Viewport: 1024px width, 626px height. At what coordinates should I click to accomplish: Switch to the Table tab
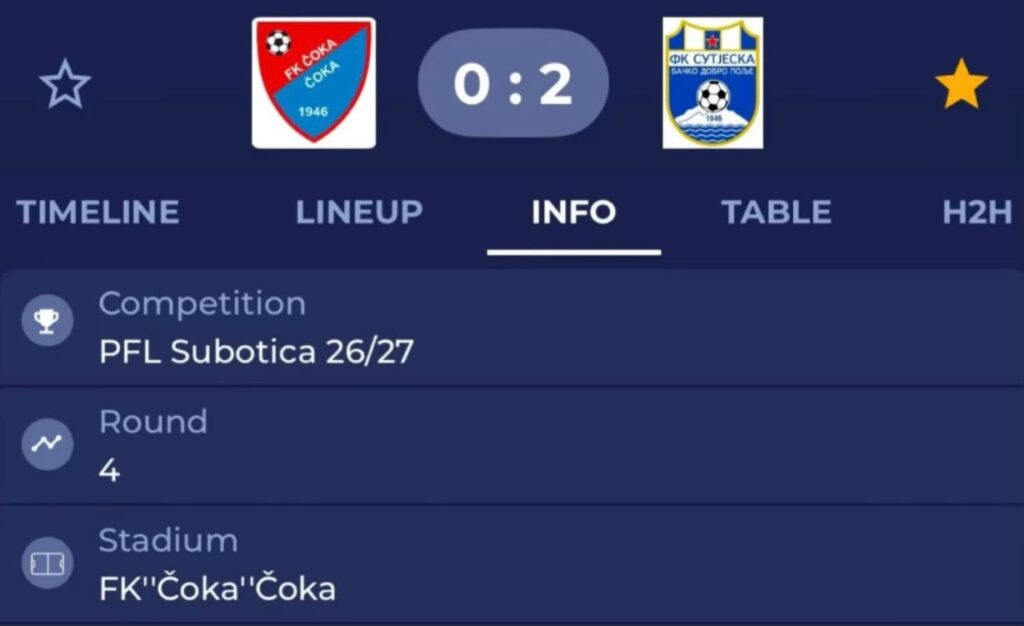click(x=776, y=212)
